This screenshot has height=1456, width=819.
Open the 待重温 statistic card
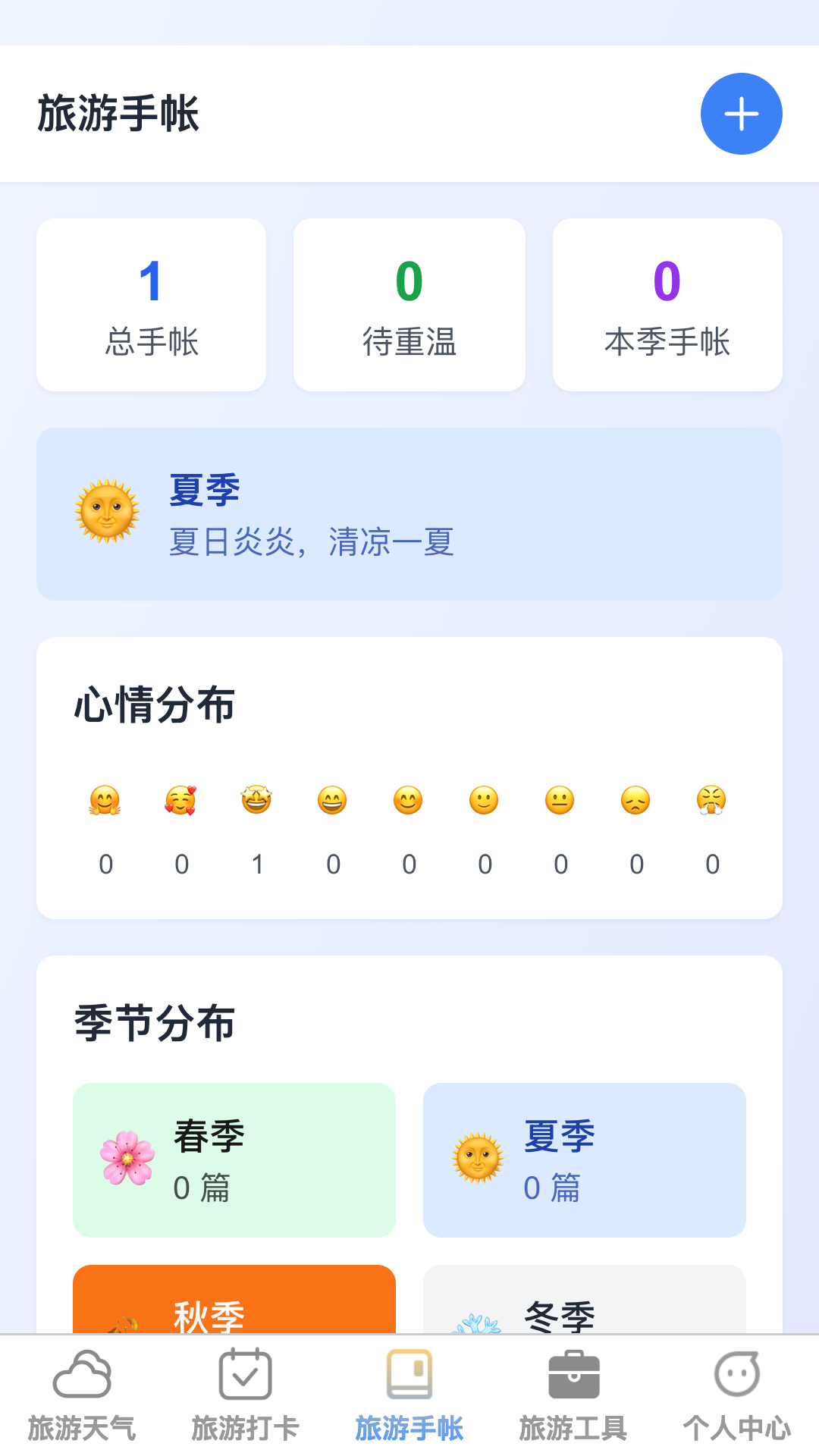409,303
